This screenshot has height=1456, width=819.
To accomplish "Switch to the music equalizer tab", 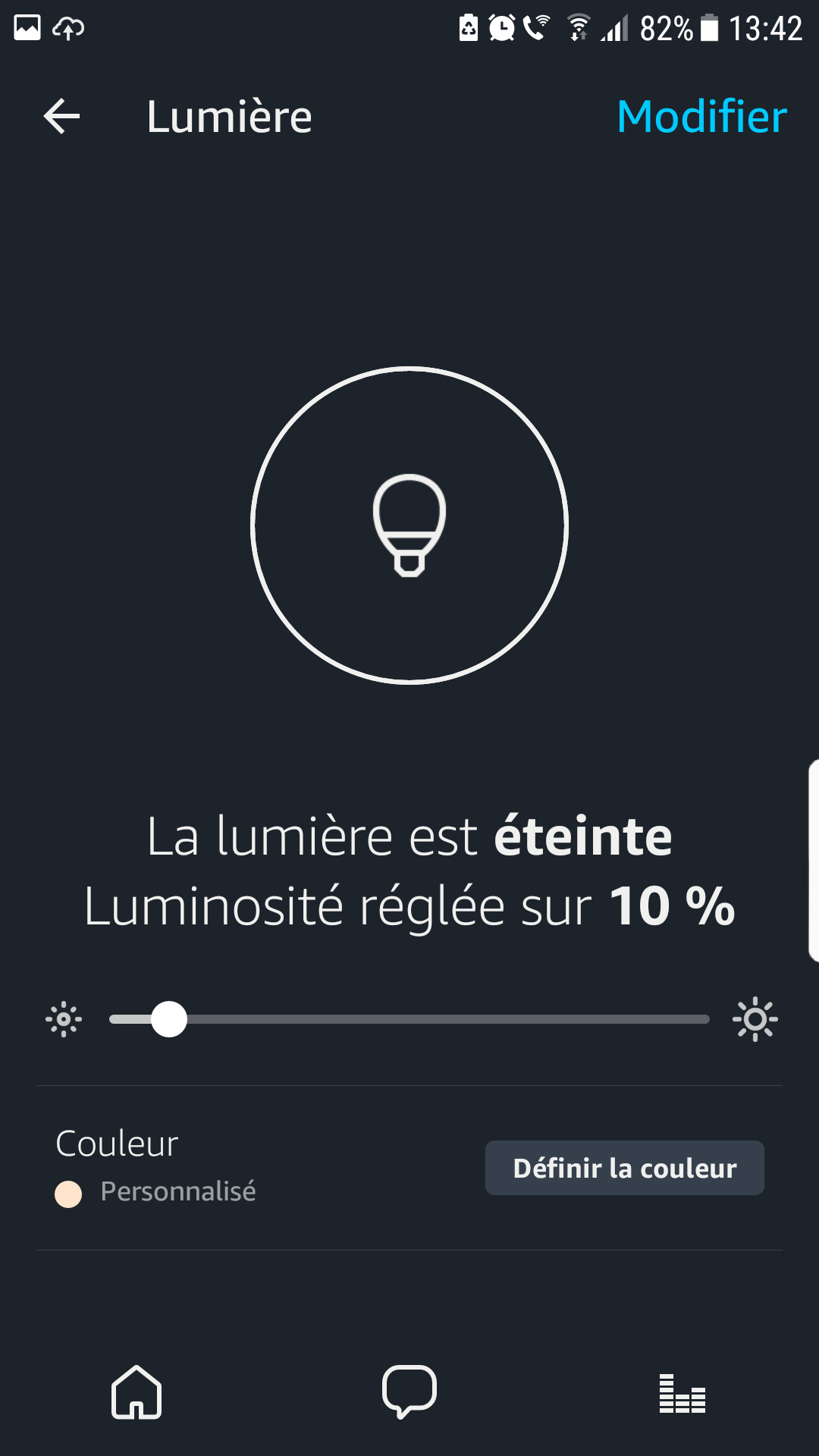I will pyautogui.click(x=682, y=1394).
